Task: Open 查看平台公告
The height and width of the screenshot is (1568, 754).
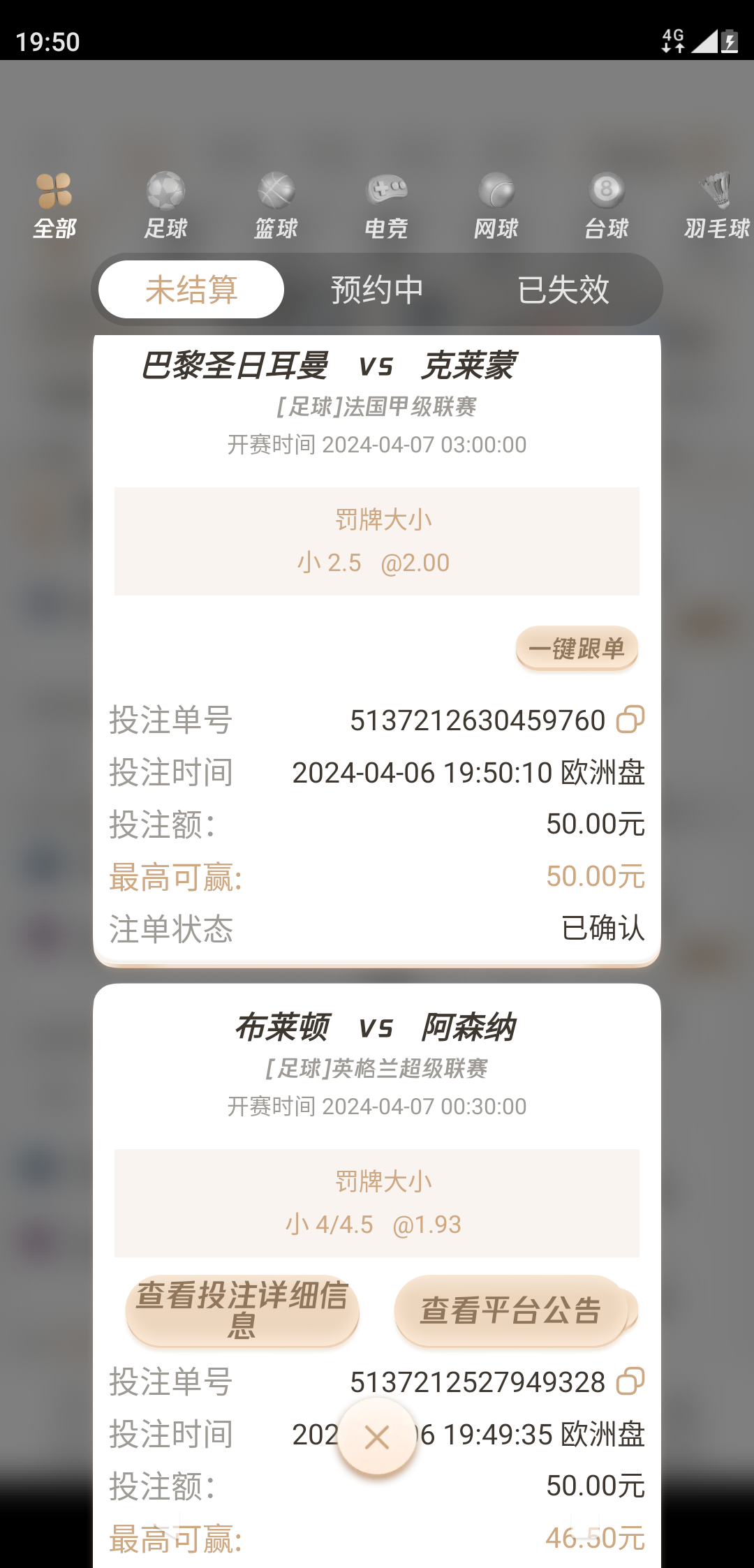Action: 511,1310
